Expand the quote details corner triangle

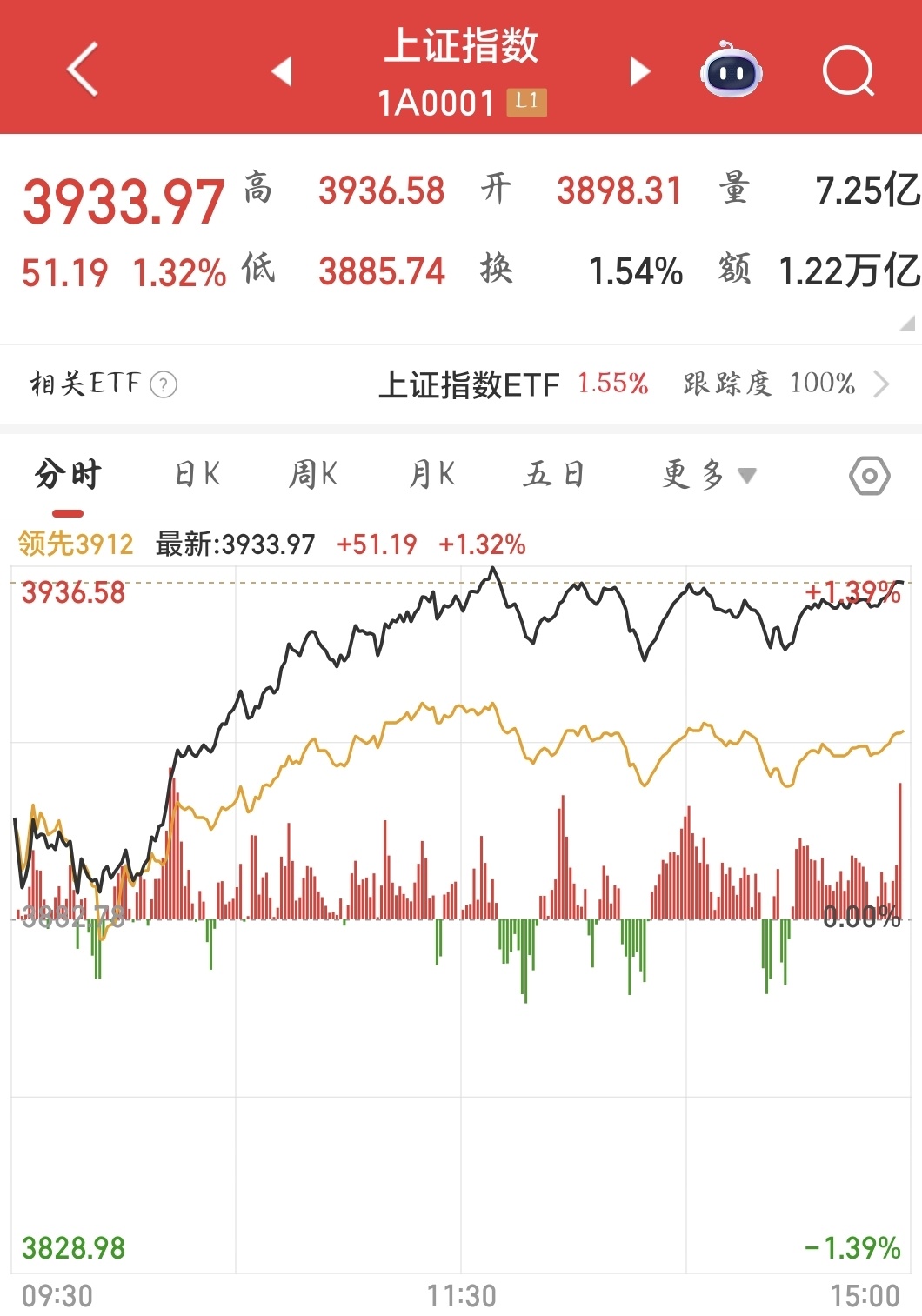click(907, 324)
